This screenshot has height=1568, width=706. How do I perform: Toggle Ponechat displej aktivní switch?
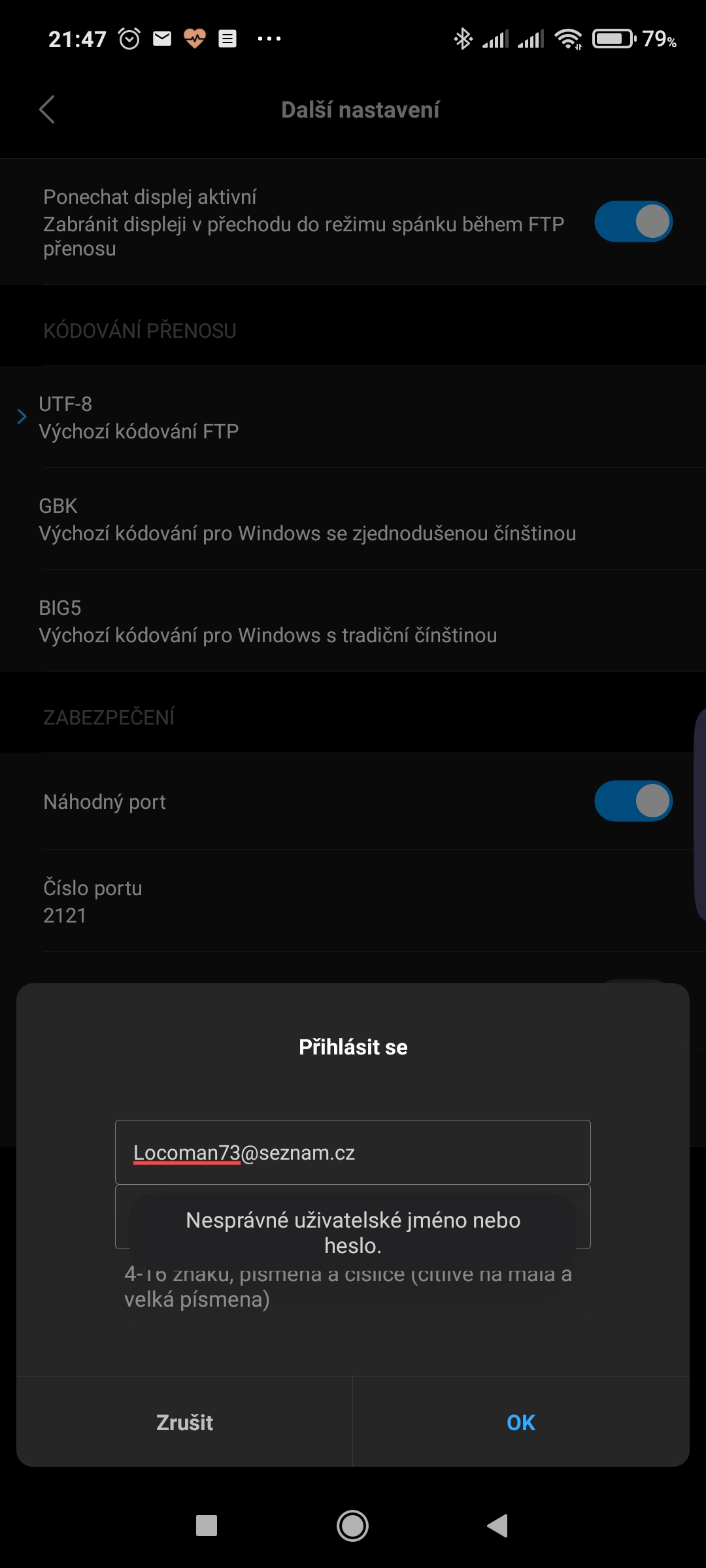pyautogui.click(x=633, y=221)
